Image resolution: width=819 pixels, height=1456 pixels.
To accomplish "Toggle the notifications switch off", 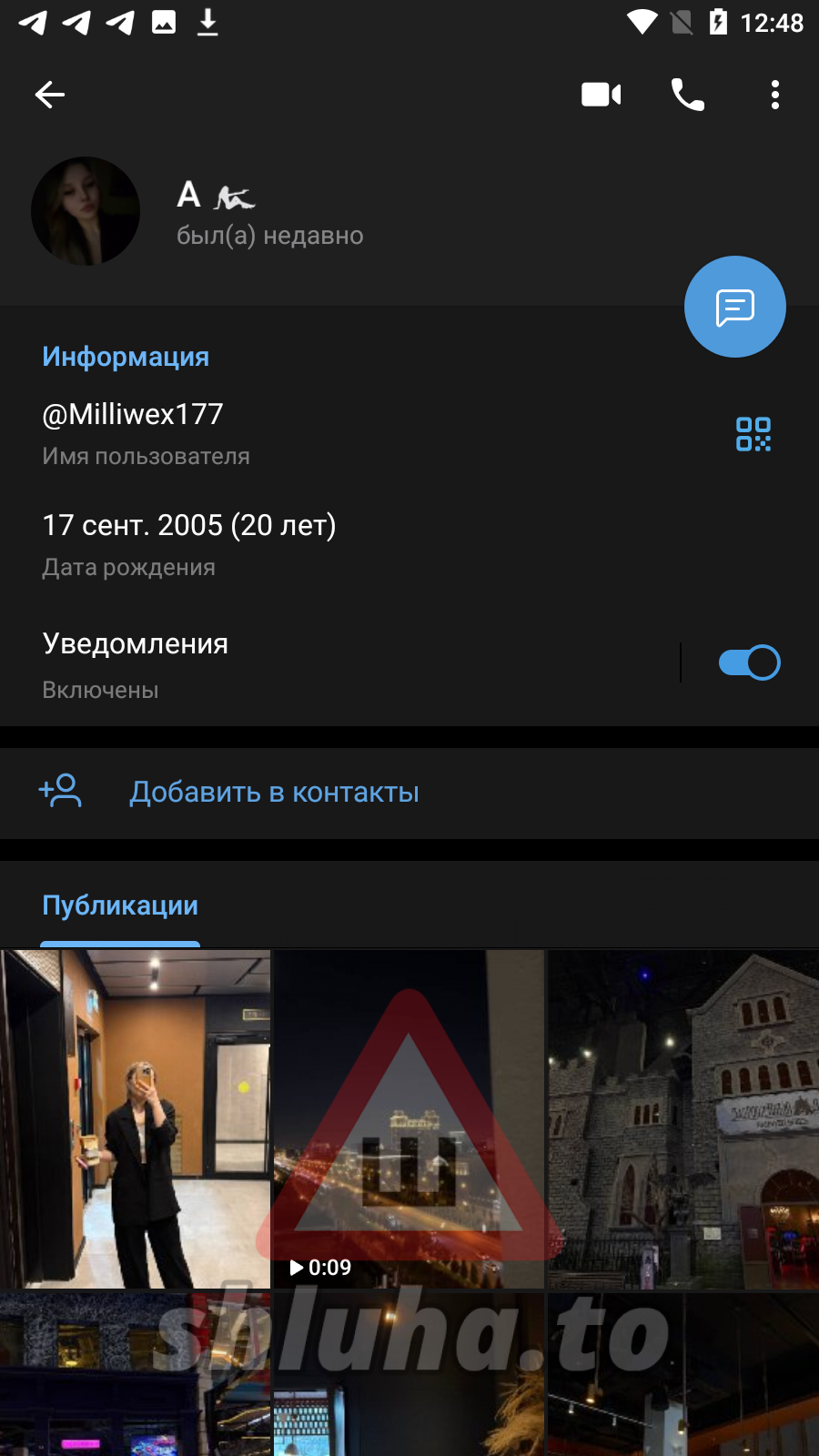I will coord(749,662).
